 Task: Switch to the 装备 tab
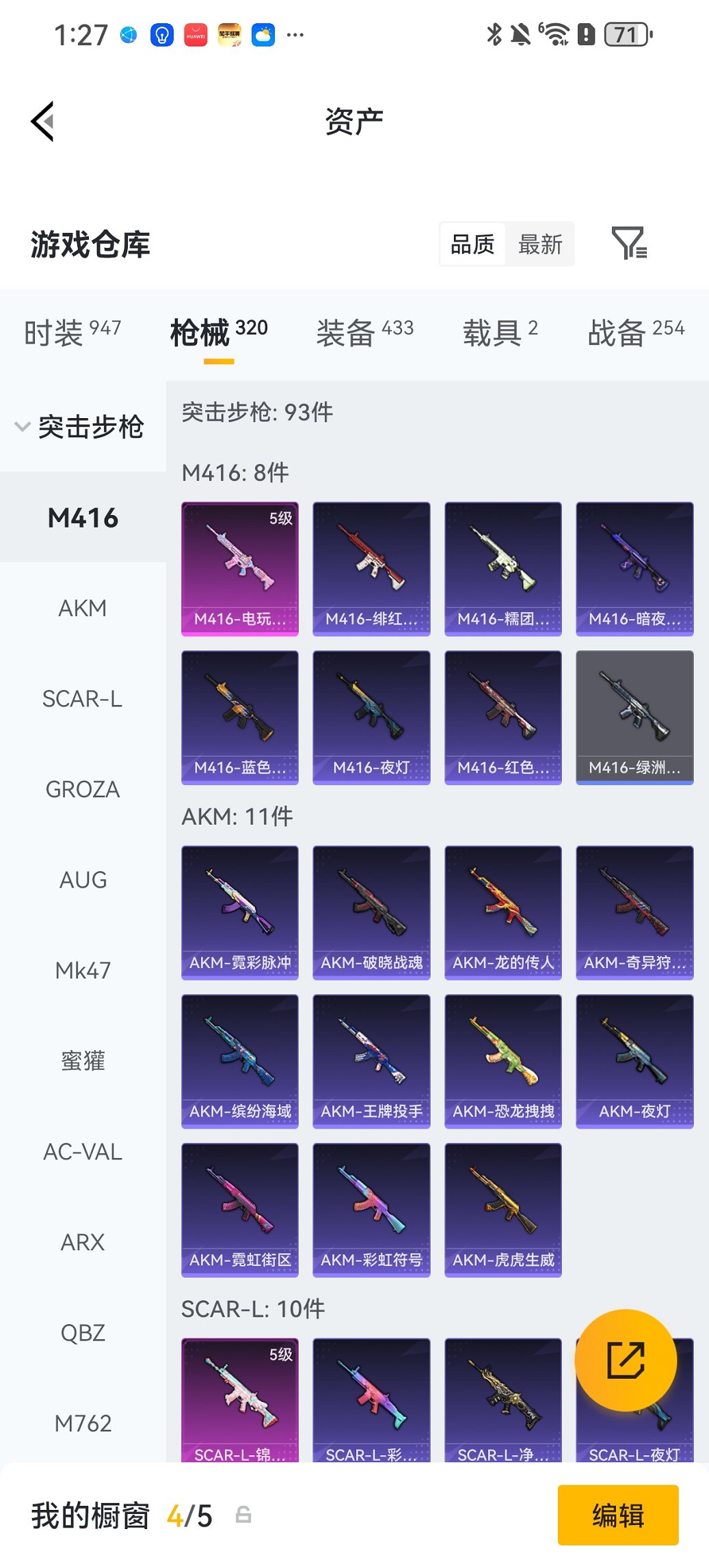(x=364, y=333)
